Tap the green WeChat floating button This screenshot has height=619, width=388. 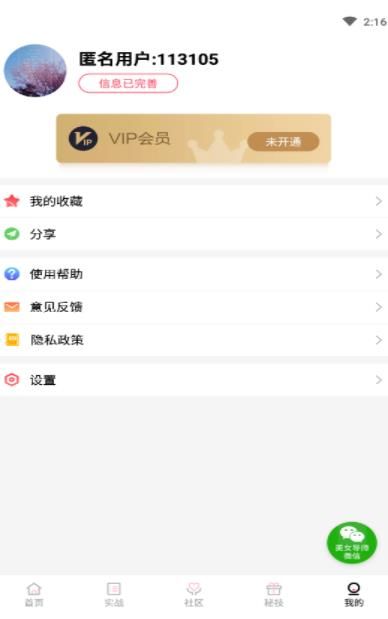[x=352, y=543]
